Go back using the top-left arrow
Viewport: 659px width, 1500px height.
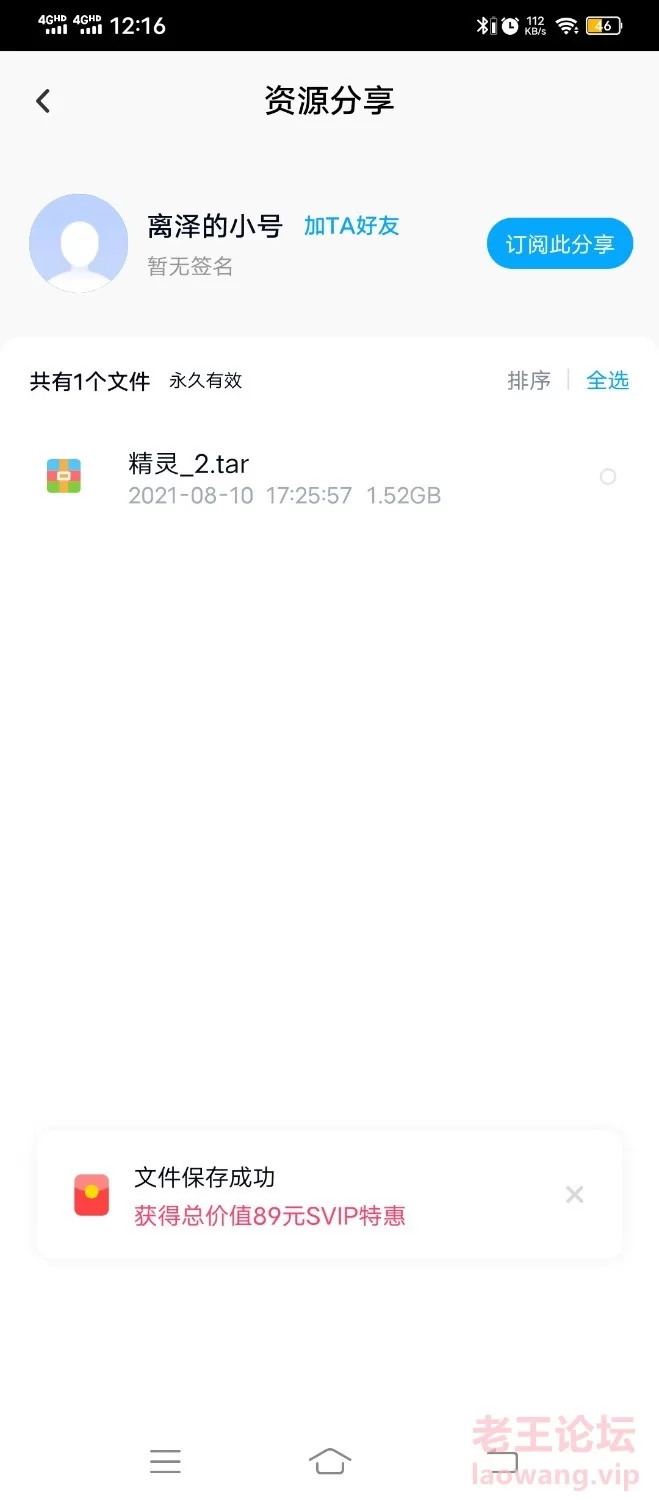coord(42,101)
